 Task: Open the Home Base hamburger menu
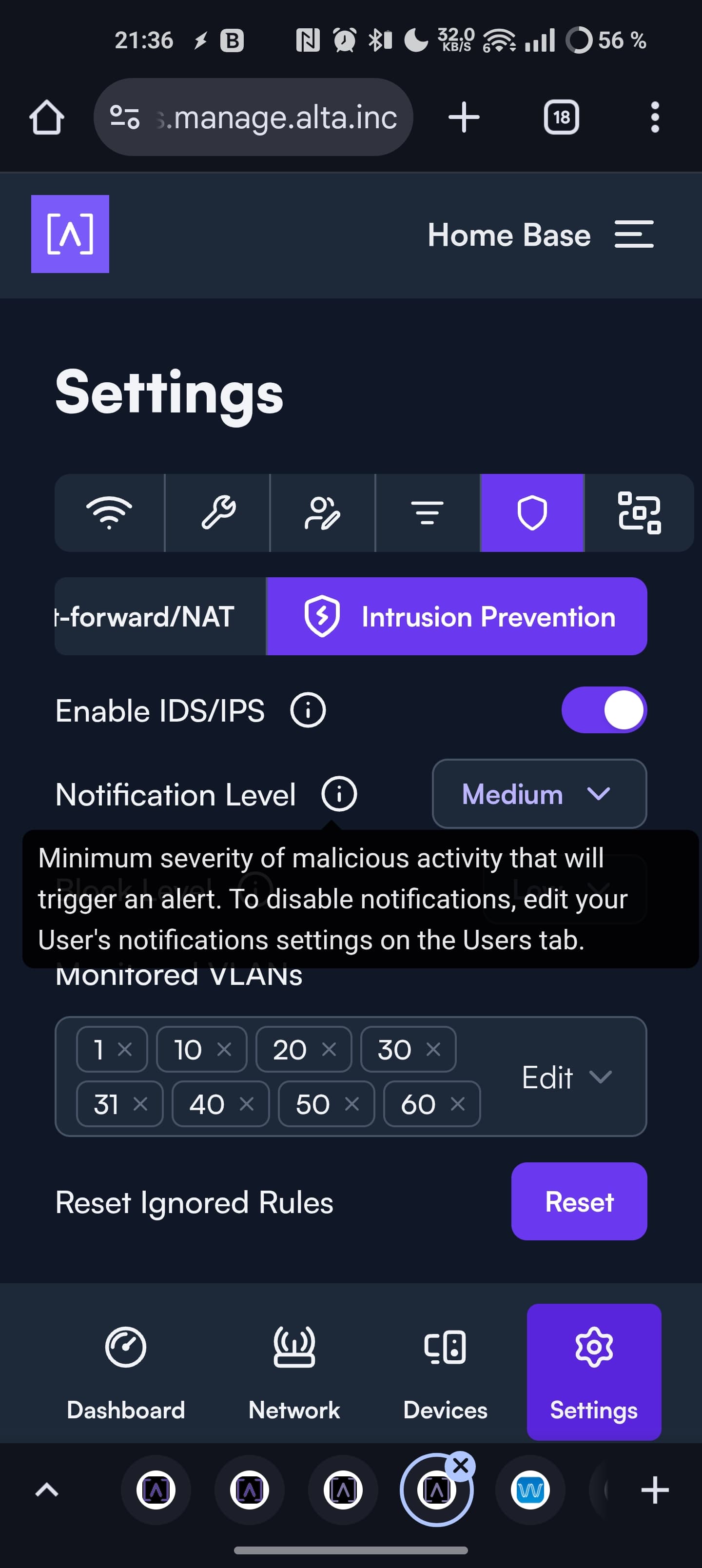[634, 235]
